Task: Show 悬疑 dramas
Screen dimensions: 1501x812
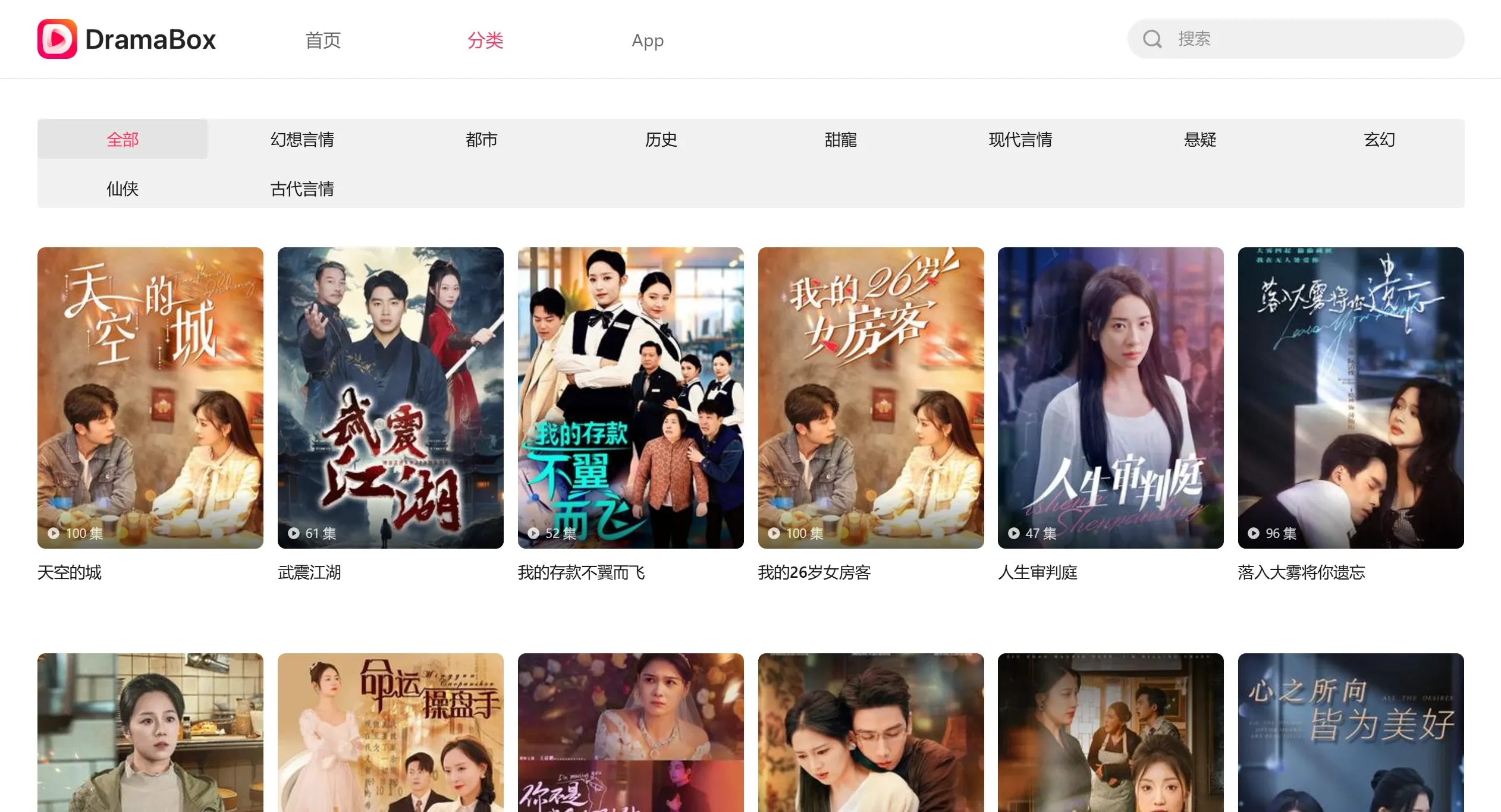Action: click(x=1199, y=140)
